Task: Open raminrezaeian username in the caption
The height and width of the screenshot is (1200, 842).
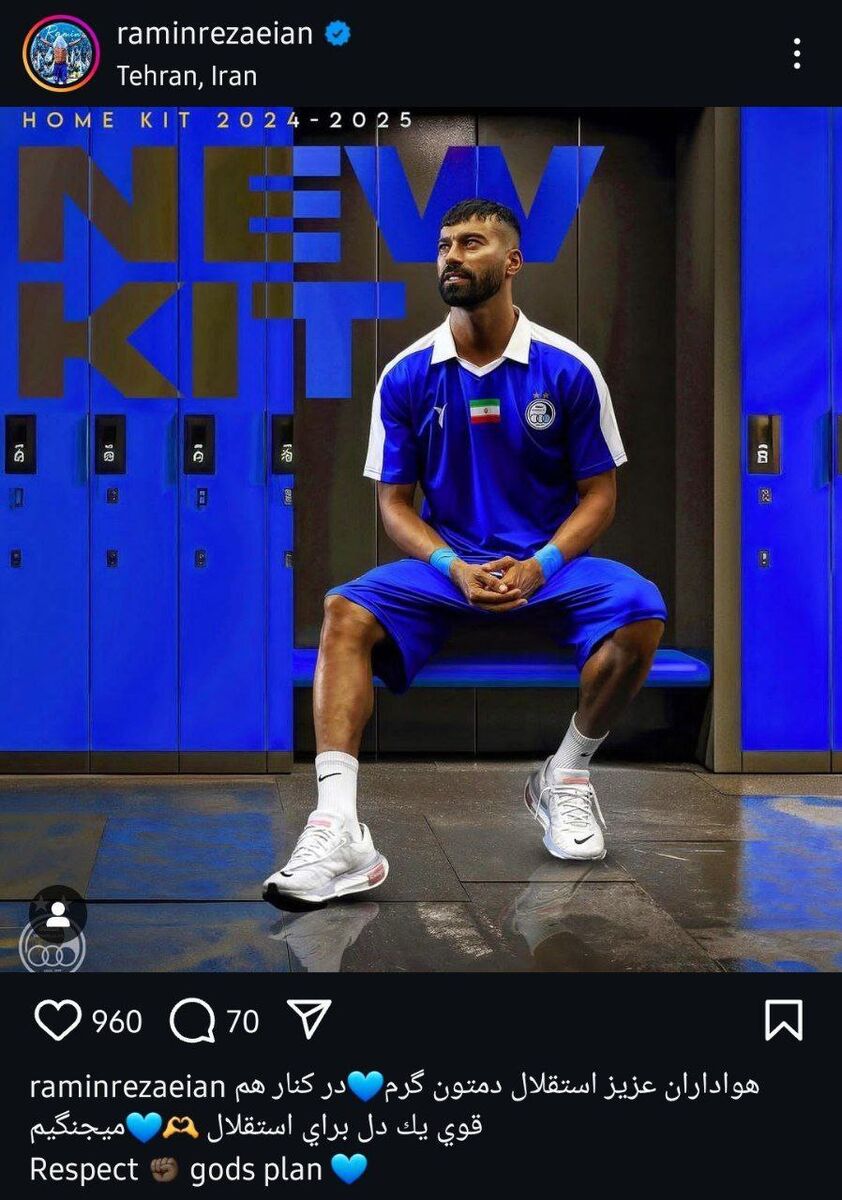Action: 127,1087
